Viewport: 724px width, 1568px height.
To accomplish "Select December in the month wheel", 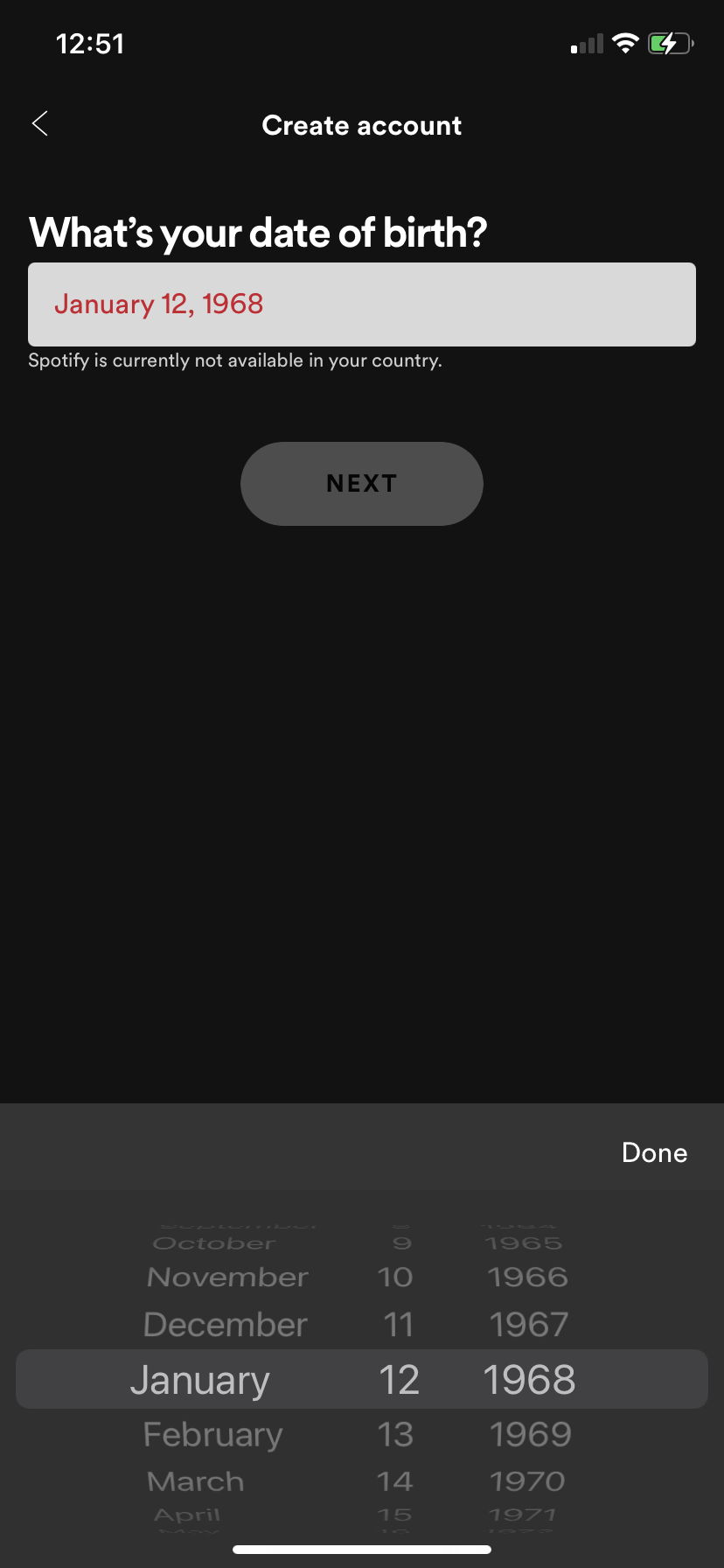I will coord(225,1325).
